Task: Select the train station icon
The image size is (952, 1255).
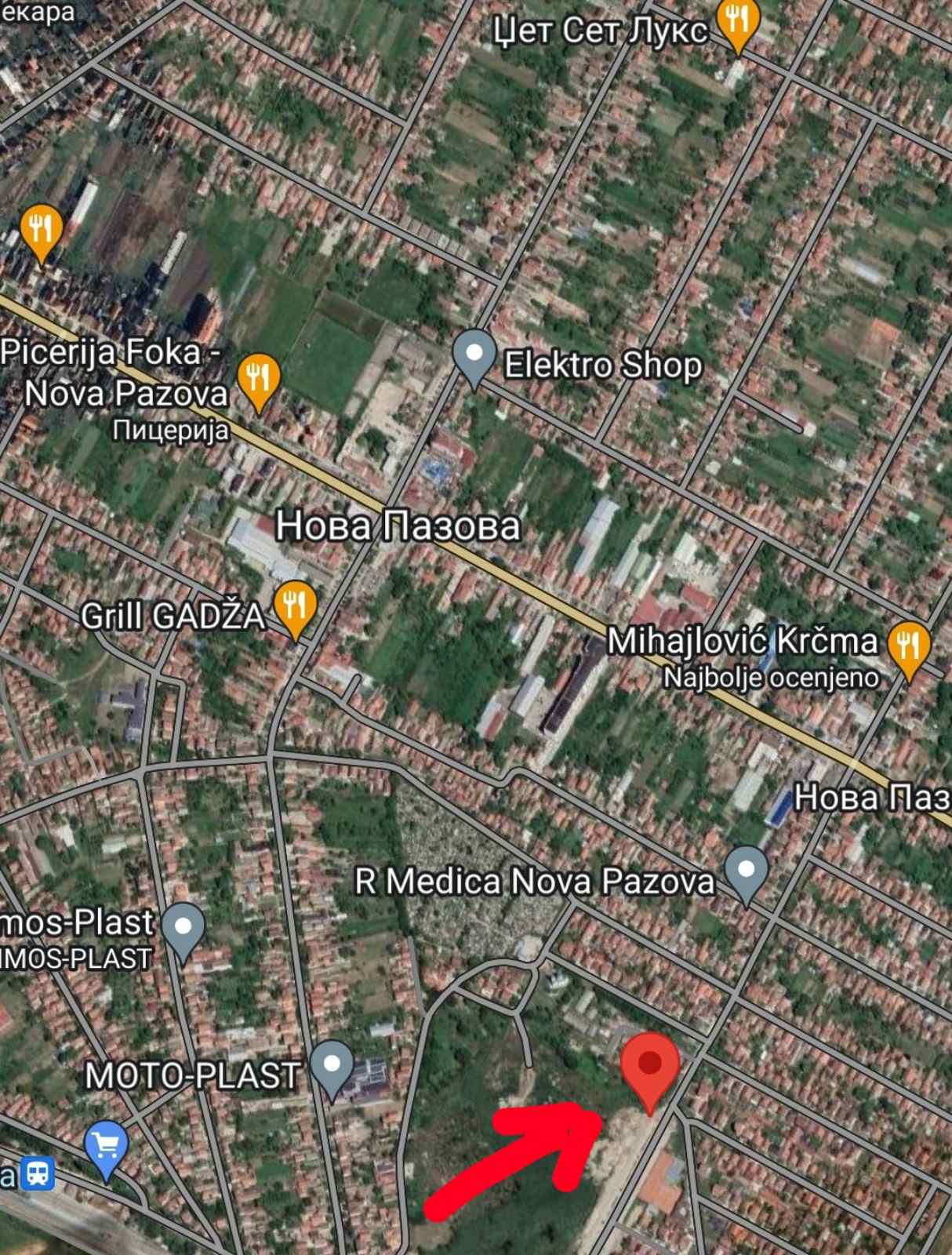Action: (37, 1175)
